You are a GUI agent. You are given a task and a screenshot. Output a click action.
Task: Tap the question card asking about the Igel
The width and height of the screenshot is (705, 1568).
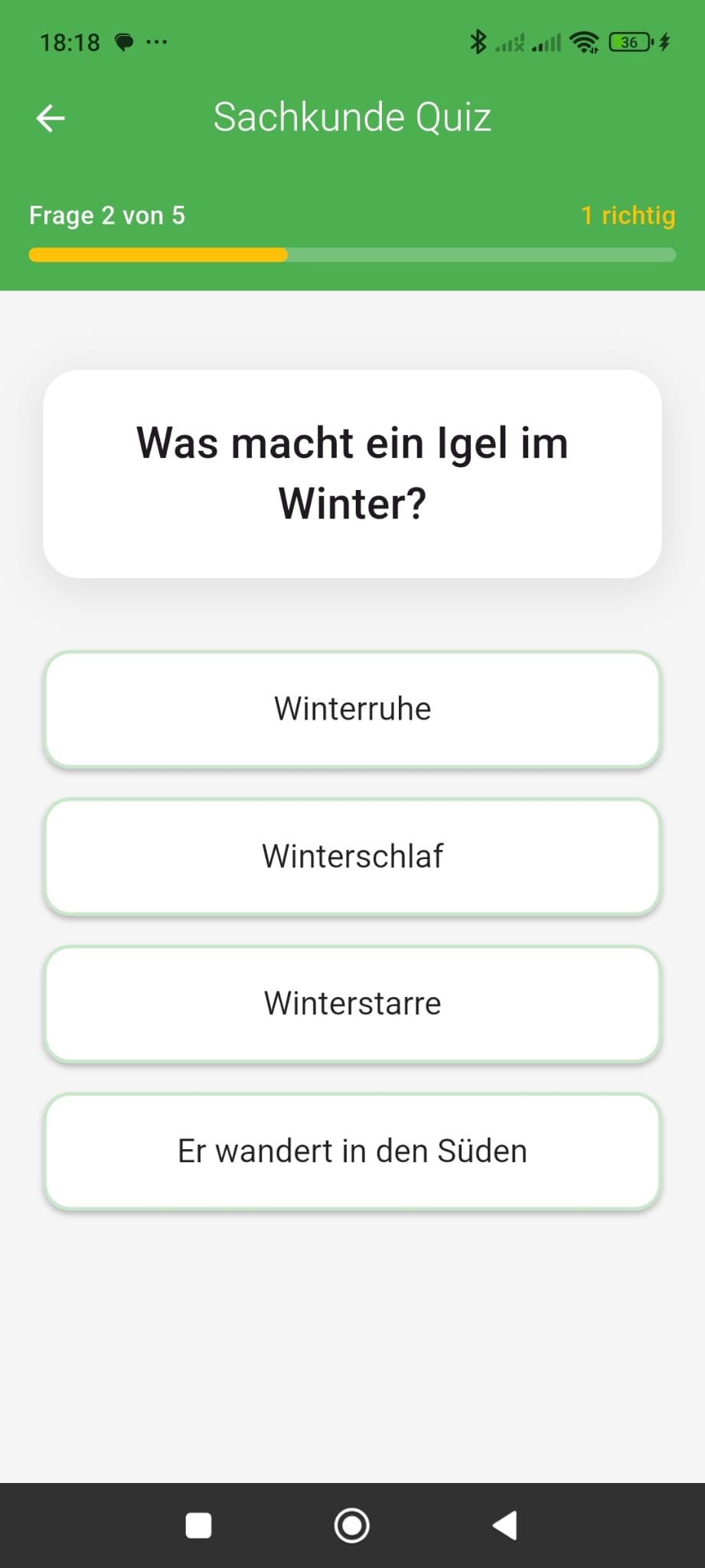tap(351, 472)
